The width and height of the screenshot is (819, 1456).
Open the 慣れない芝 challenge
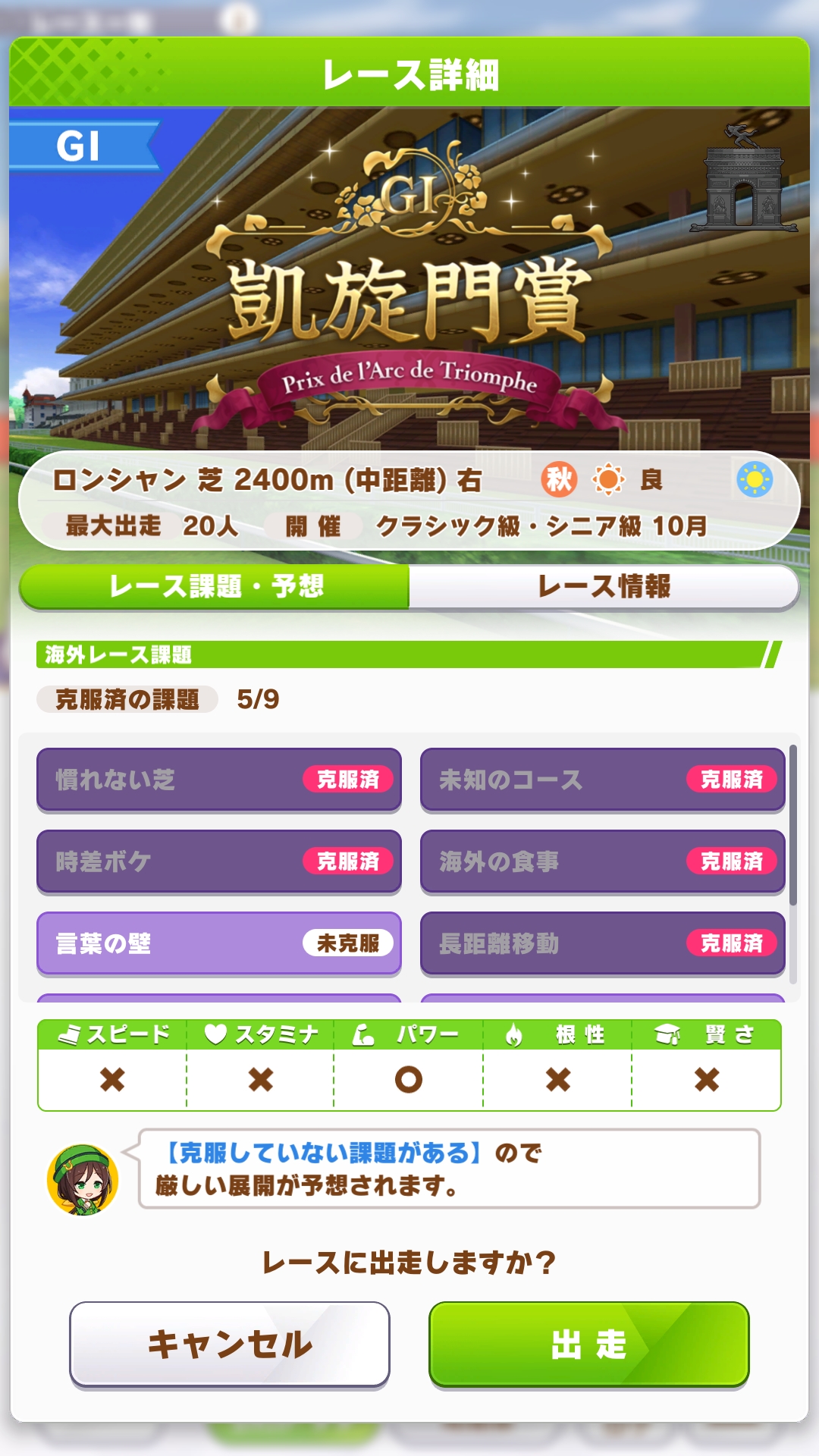(218, 780)
